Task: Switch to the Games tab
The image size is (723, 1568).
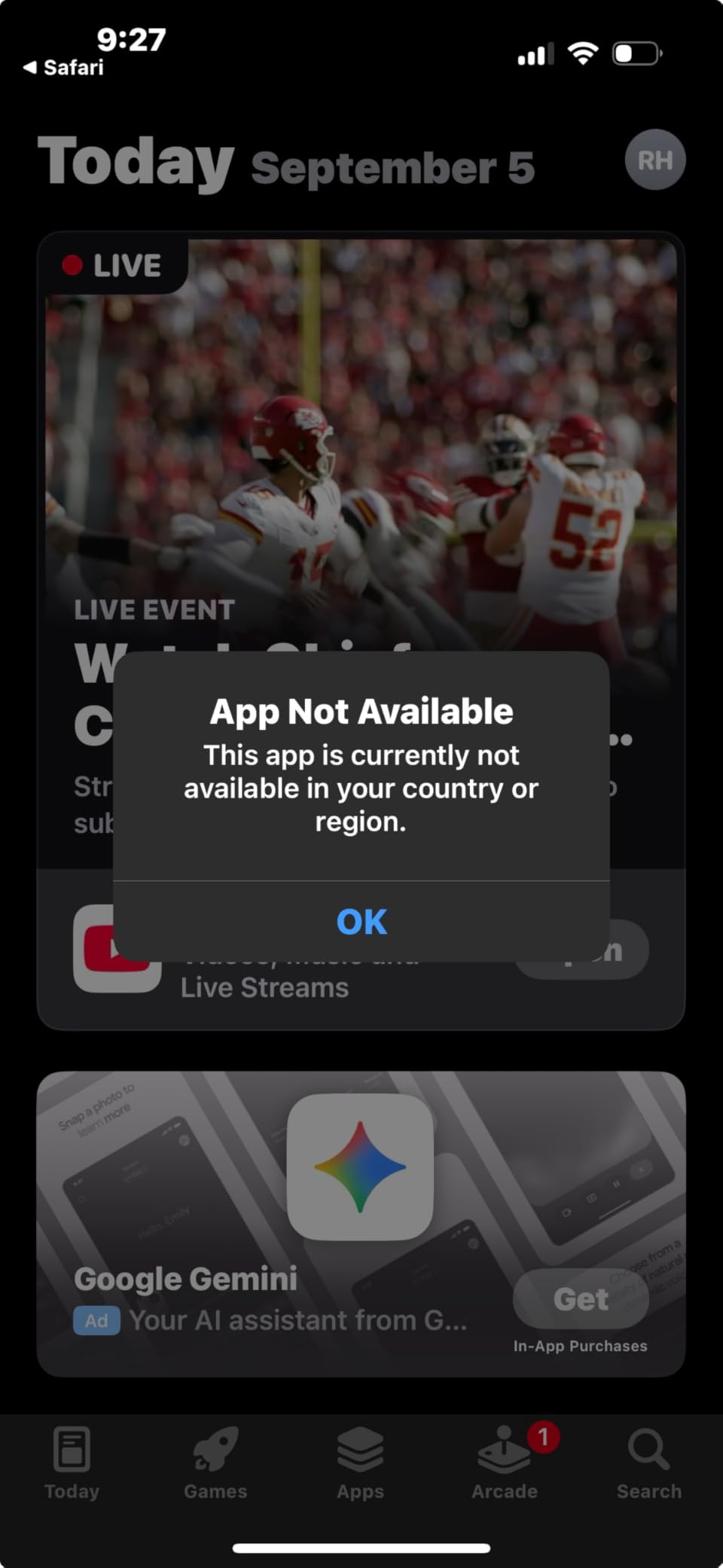Action: click(x=215, y=1463)
